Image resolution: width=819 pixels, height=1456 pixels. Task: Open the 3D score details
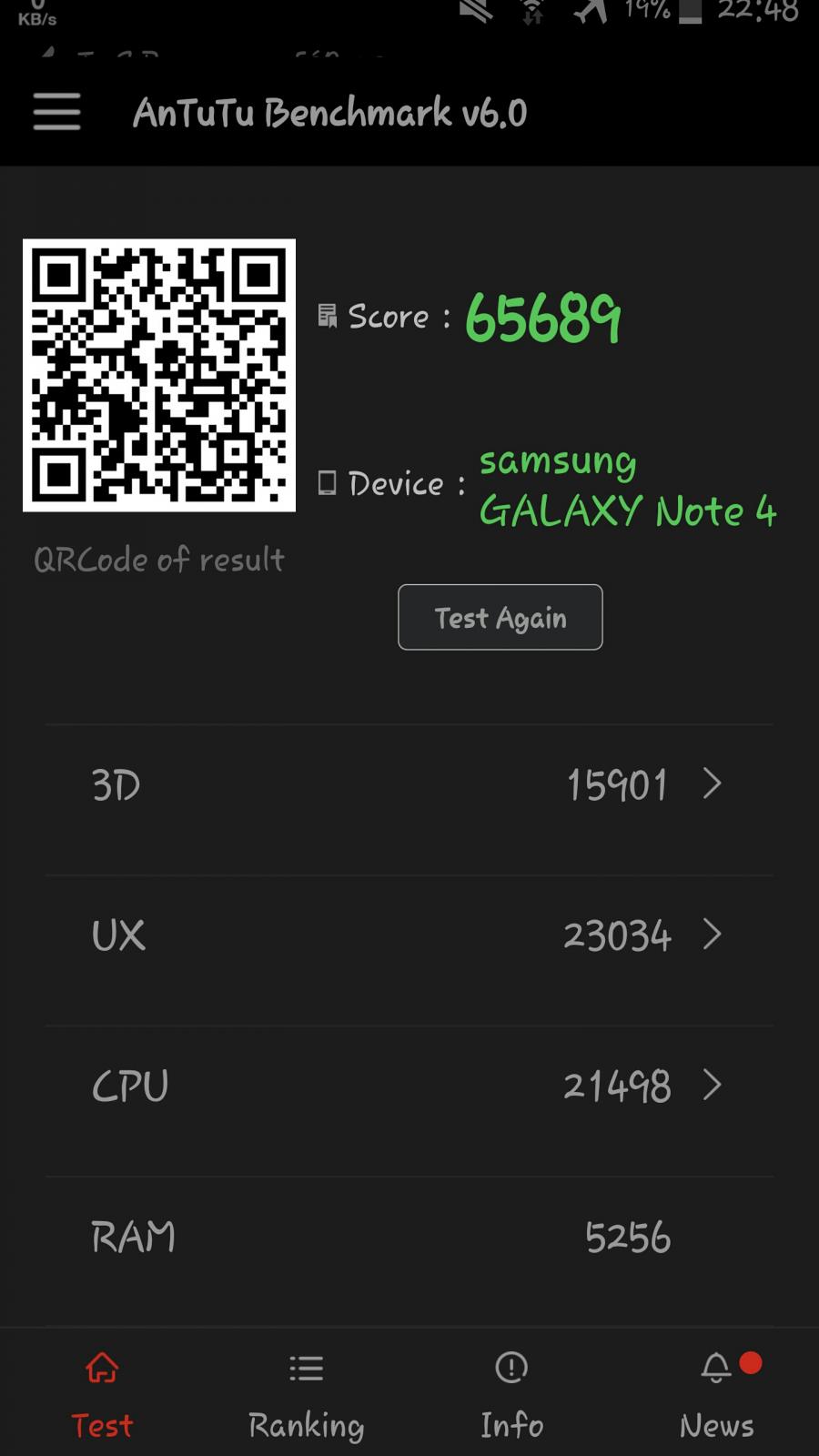coord(409,784)
